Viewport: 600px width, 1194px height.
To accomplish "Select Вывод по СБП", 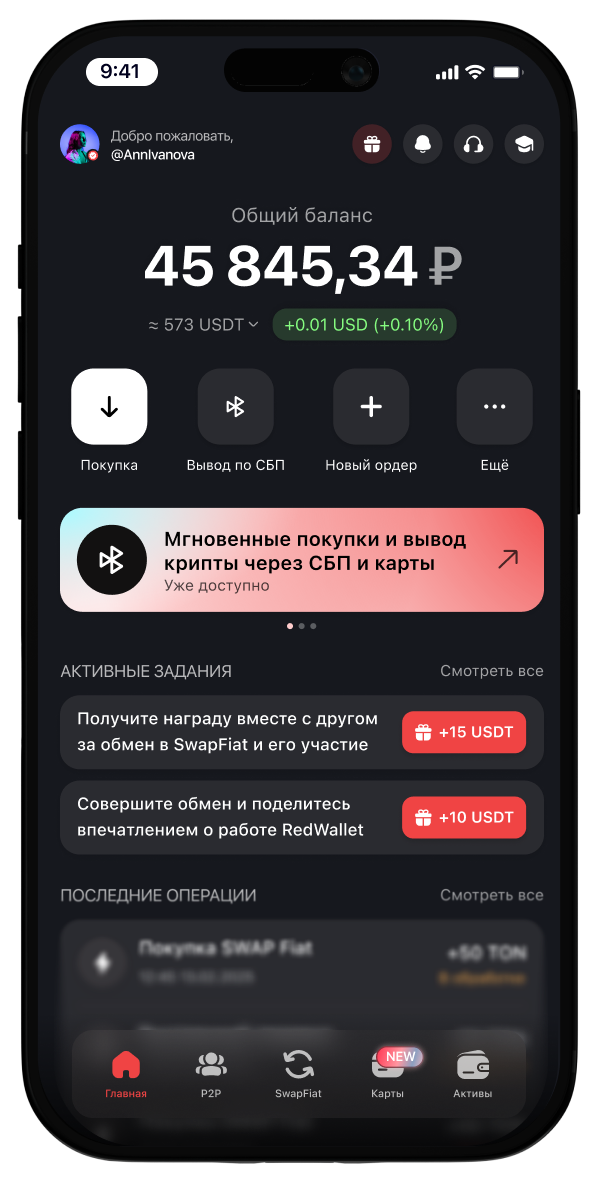I will pyautogui.click(x=235, y=407).
